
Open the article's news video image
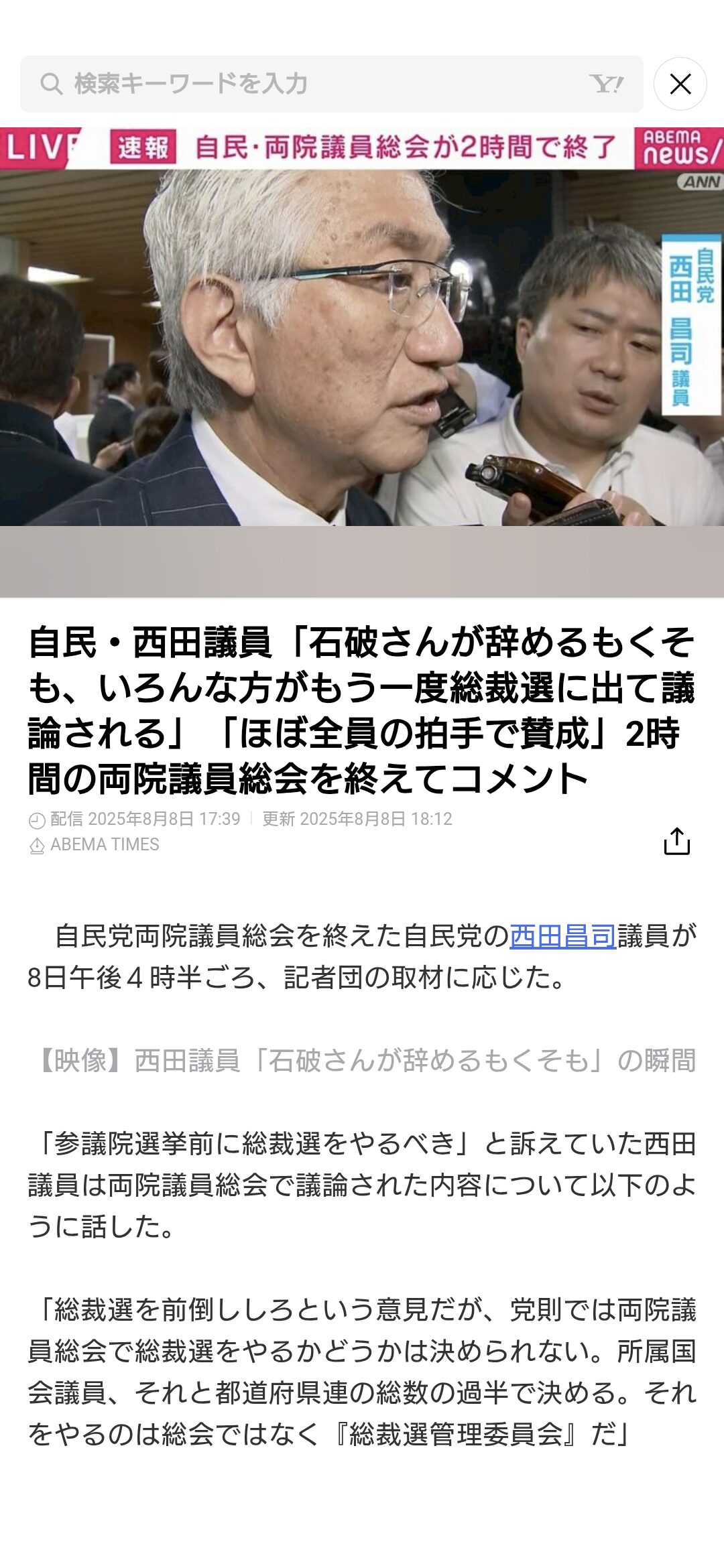(362, 362)
